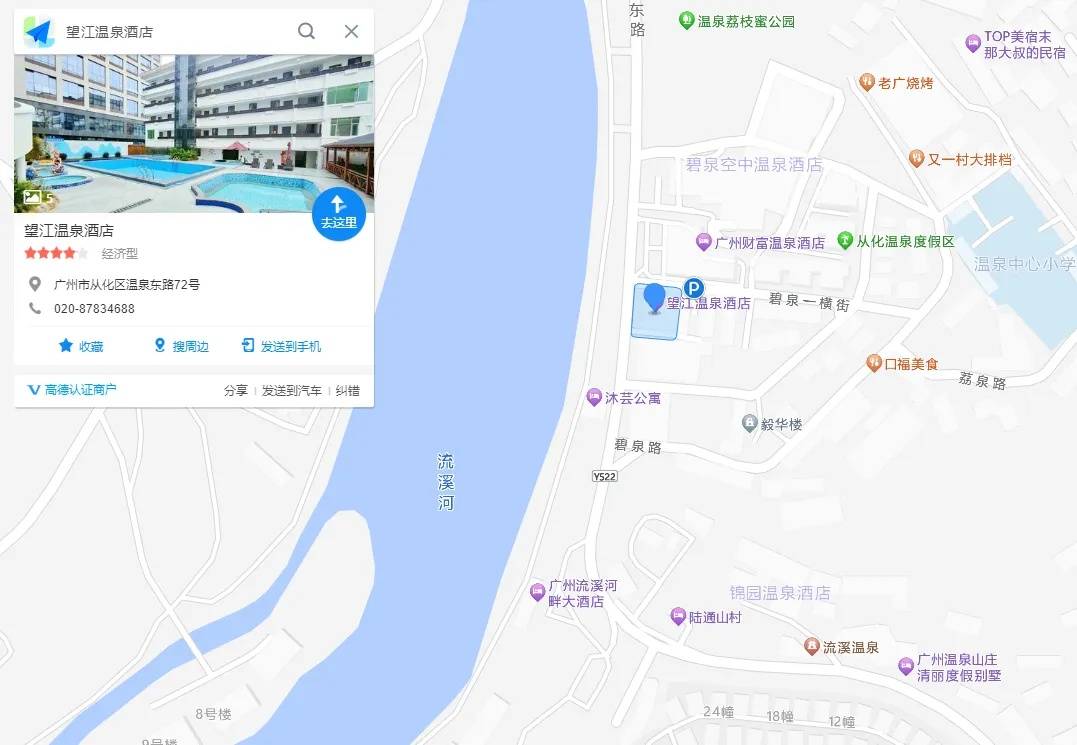Tap the 分享 link
This screenshot has width=1077, height=745.
point(236,390)
